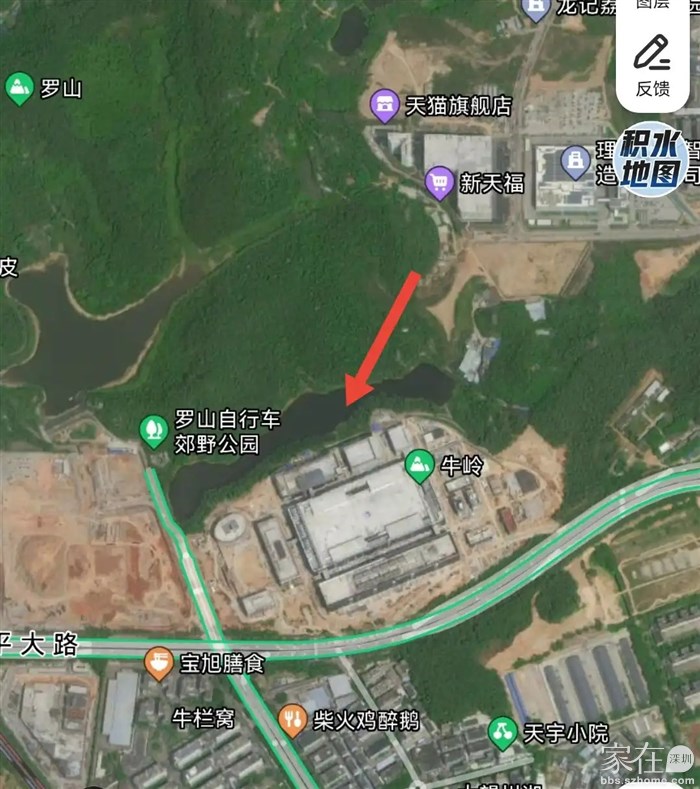The height and width of the screenshot is (789, 700).
Task: Tap the 天猫旗舰店 shop marker
Action: 384,105
